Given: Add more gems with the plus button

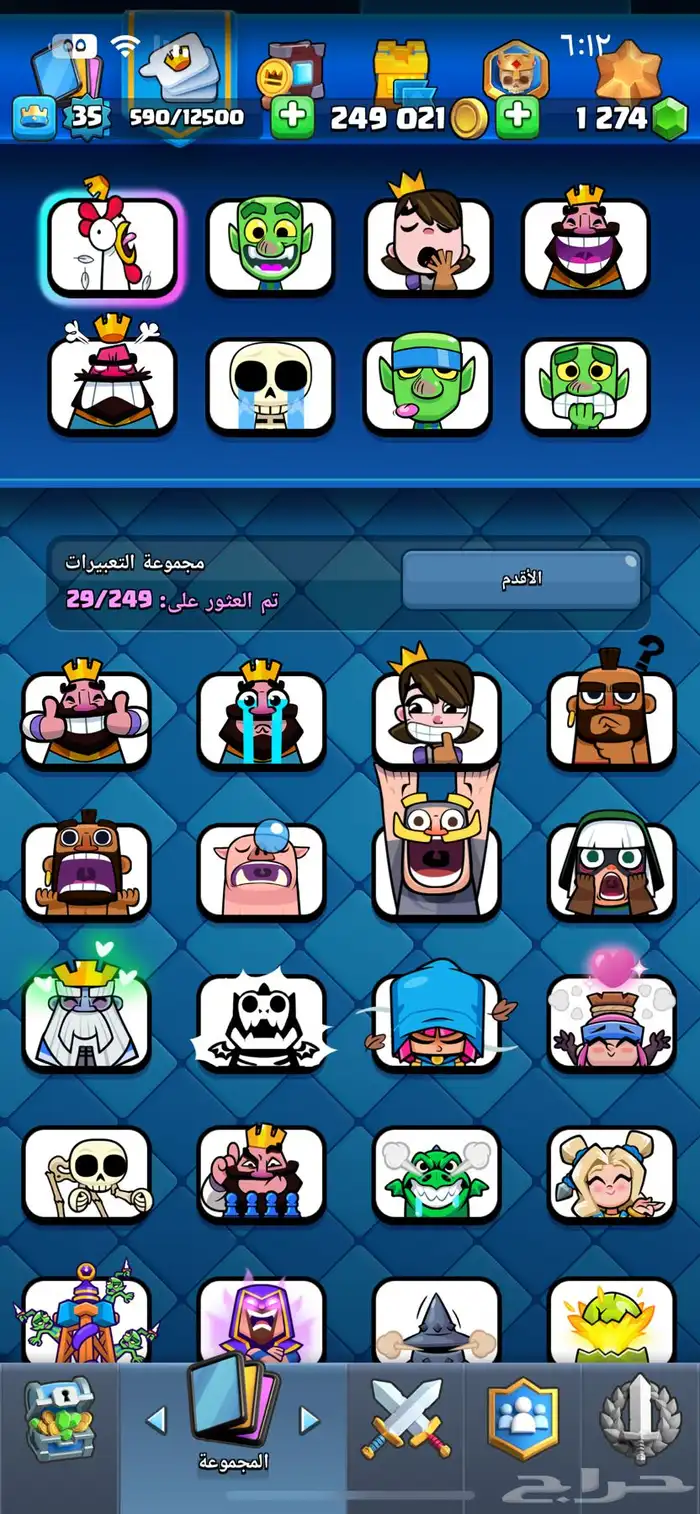Looking at the screenshot, I should pyautogui.click(x=518, y=118).
